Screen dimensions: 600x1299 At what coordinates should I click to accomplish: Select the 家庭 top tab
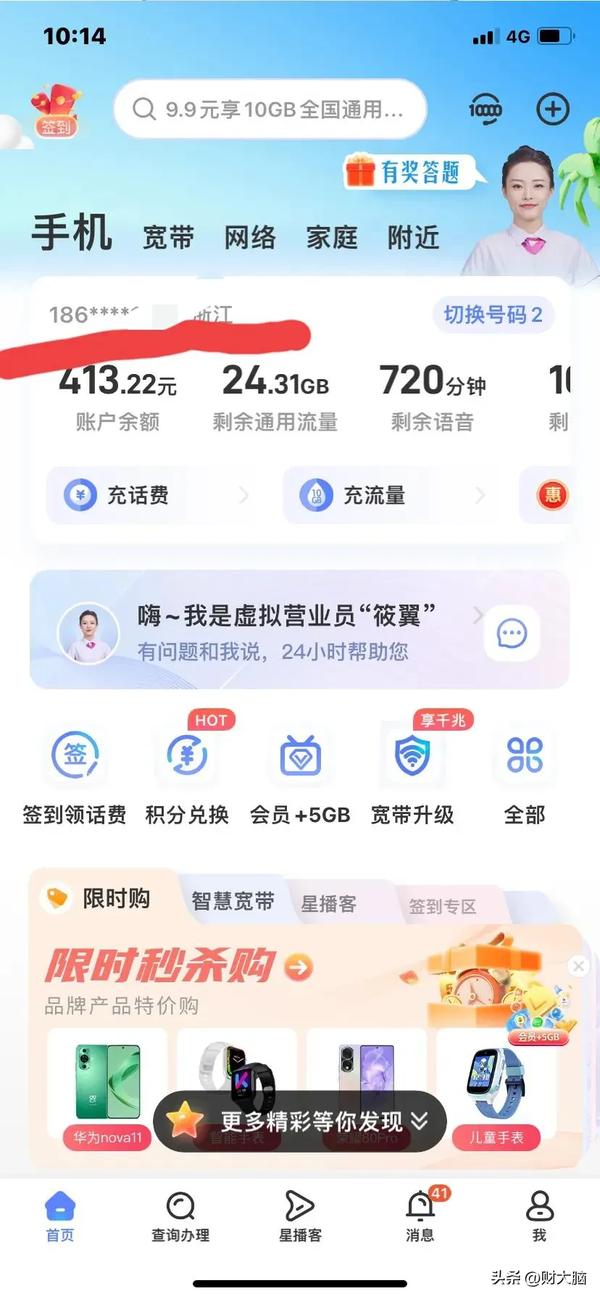pyautogui.click(x=332, y=238)
